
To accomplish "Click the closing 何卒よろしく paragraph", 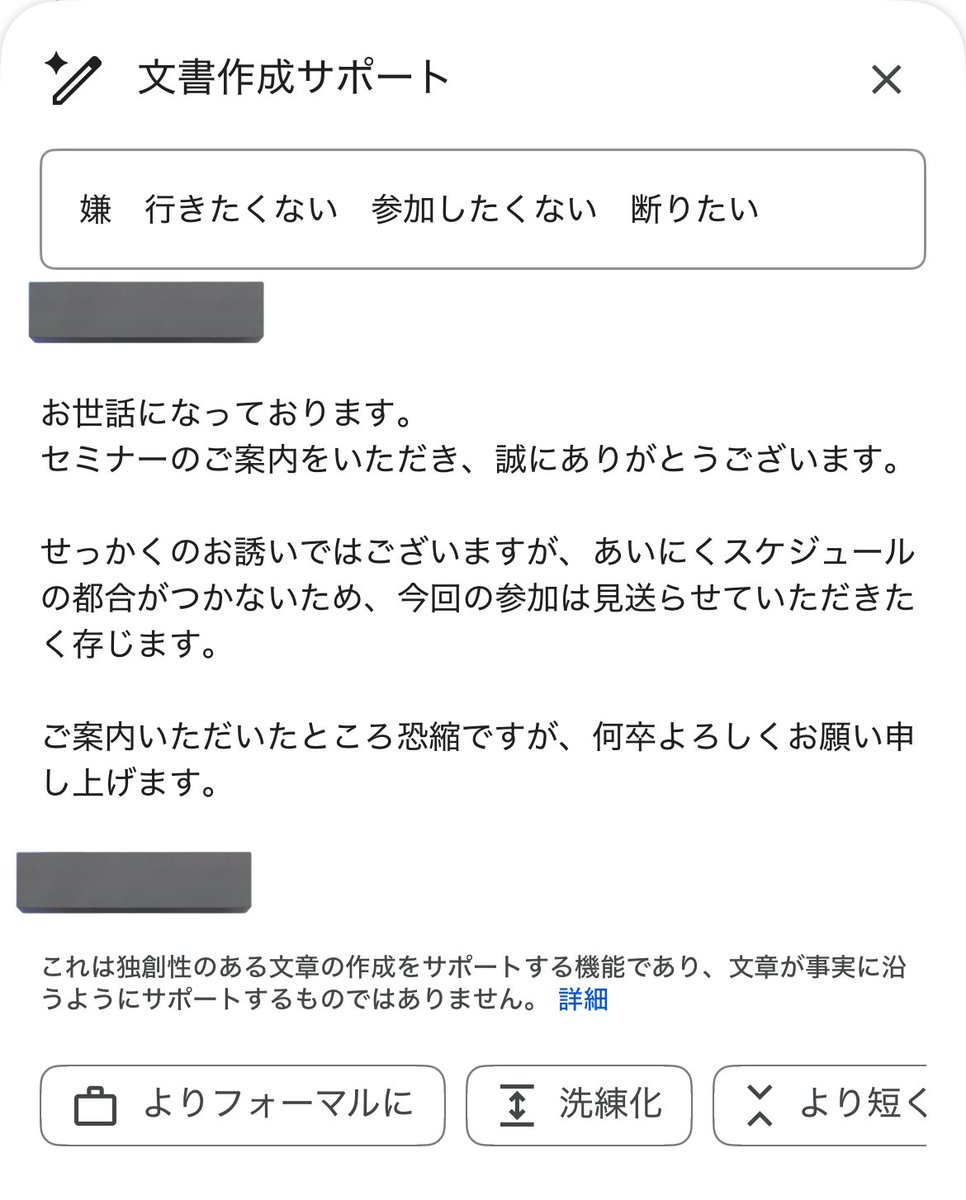I will [478, 755].
